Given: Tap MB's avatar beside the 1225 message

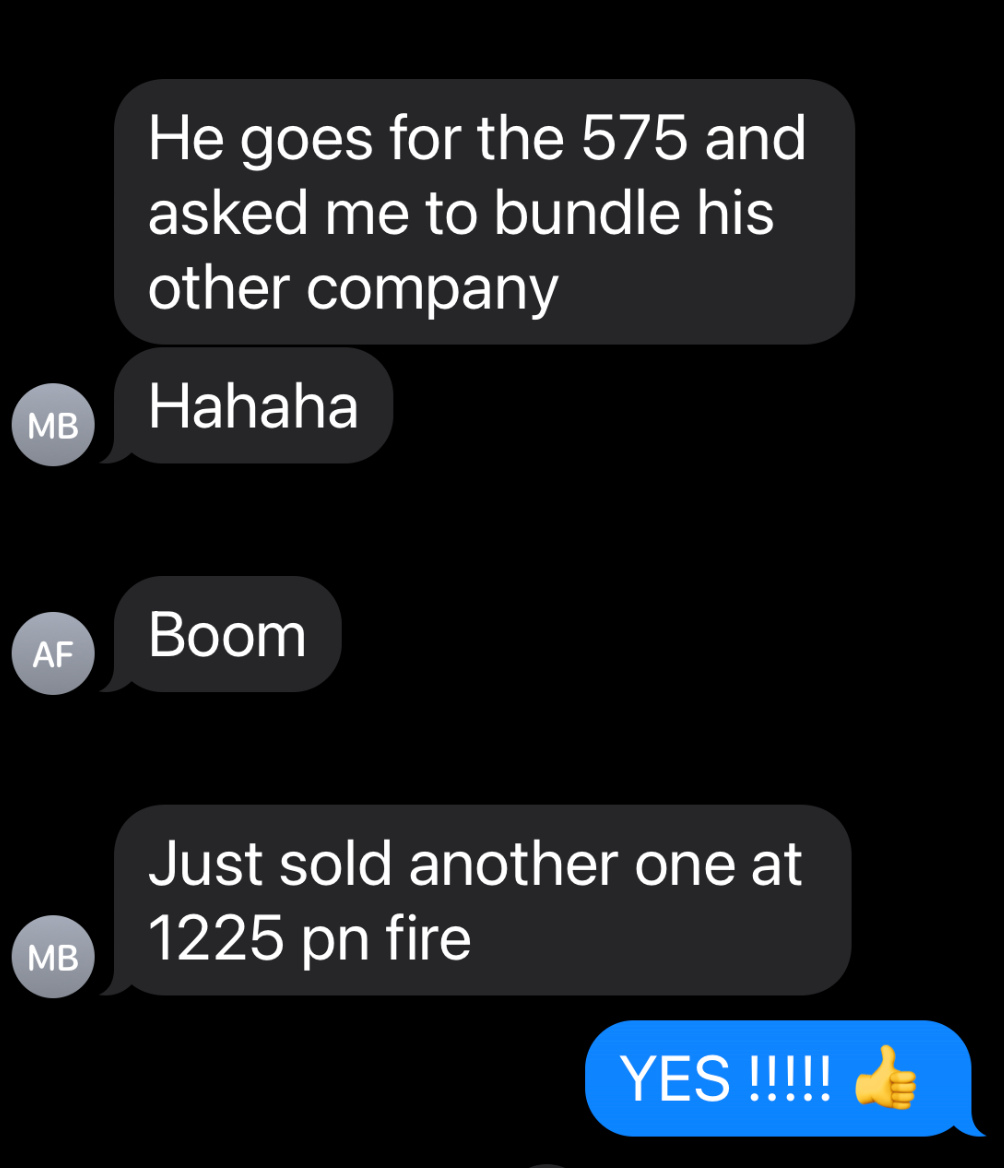Looking at the screenshot, I should (53, 957).
